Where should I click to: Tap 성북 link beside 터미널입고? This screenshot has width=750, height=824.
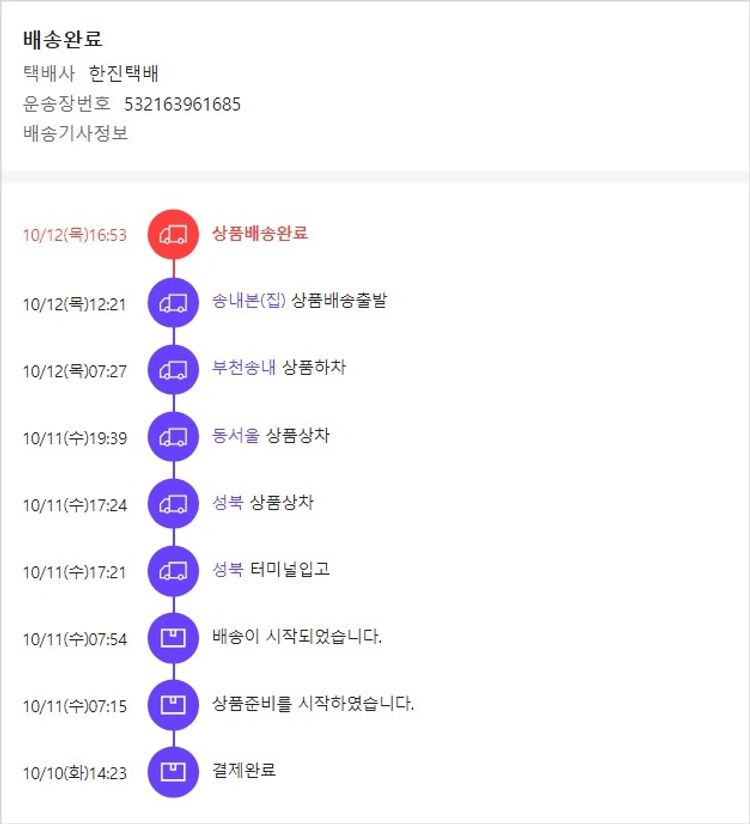227,570
